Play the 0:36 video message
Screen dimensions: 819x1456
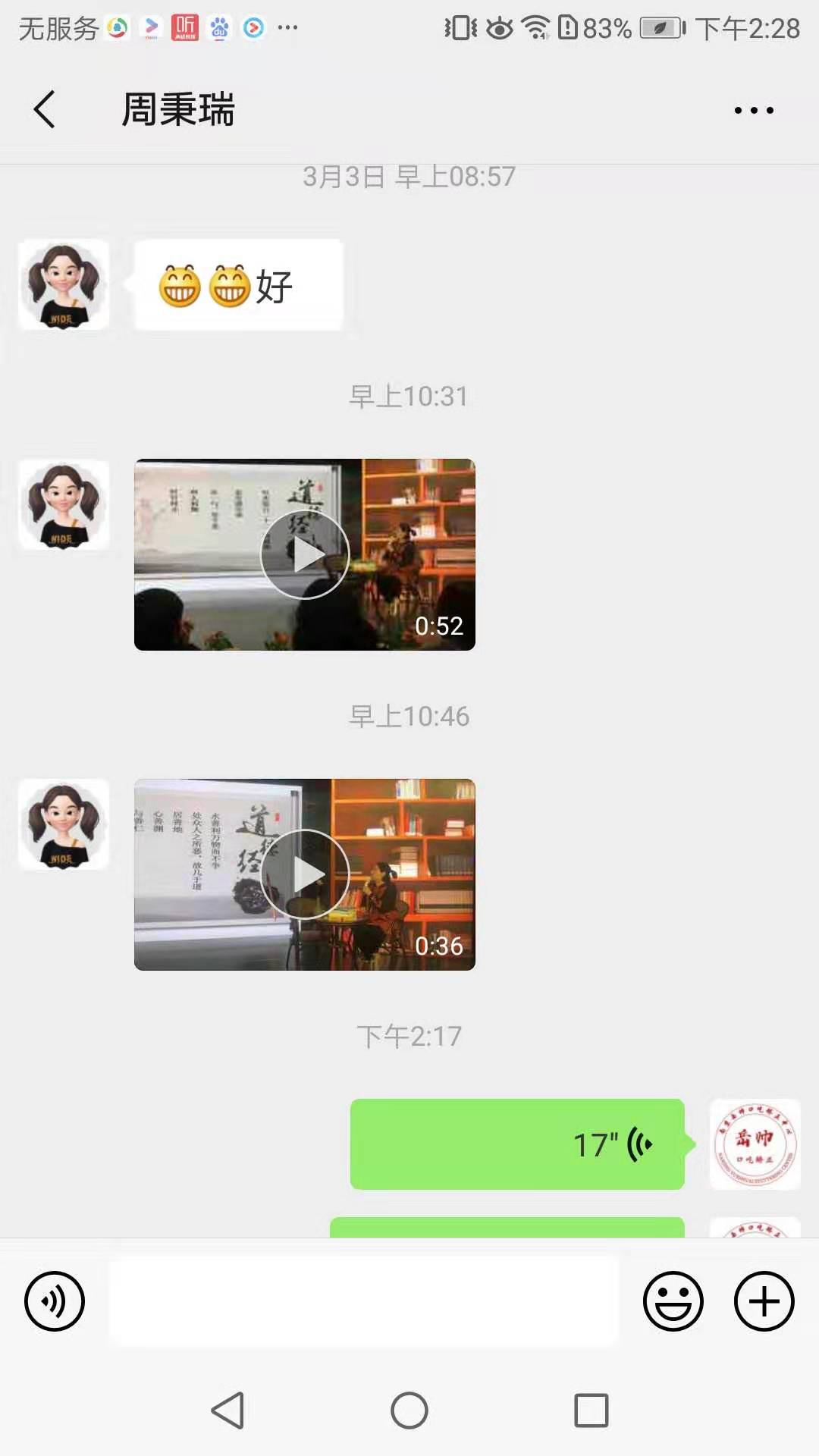(x=305, y=874)
